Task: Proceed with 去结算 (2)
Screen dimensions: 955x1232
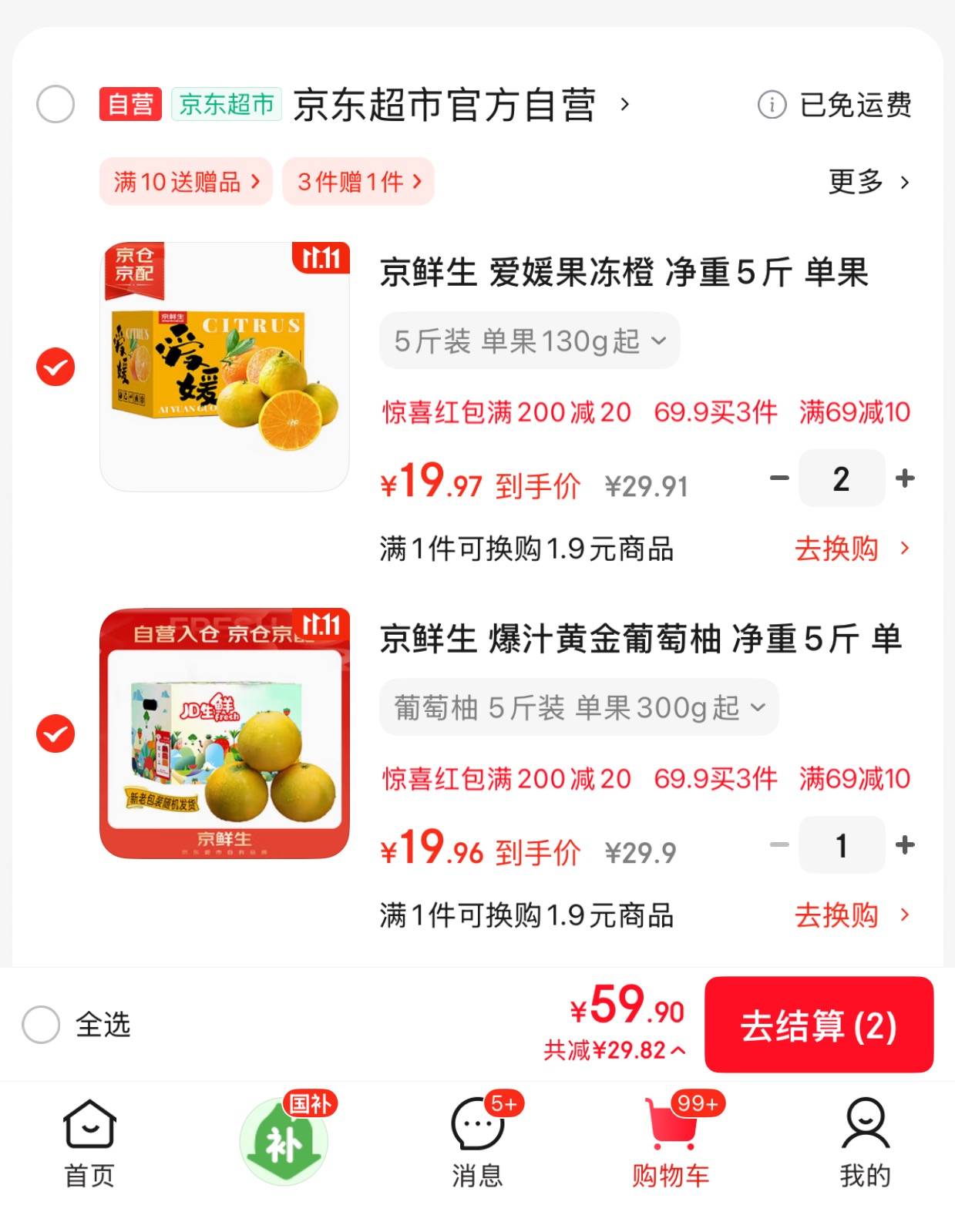Action: (819, 1025)
